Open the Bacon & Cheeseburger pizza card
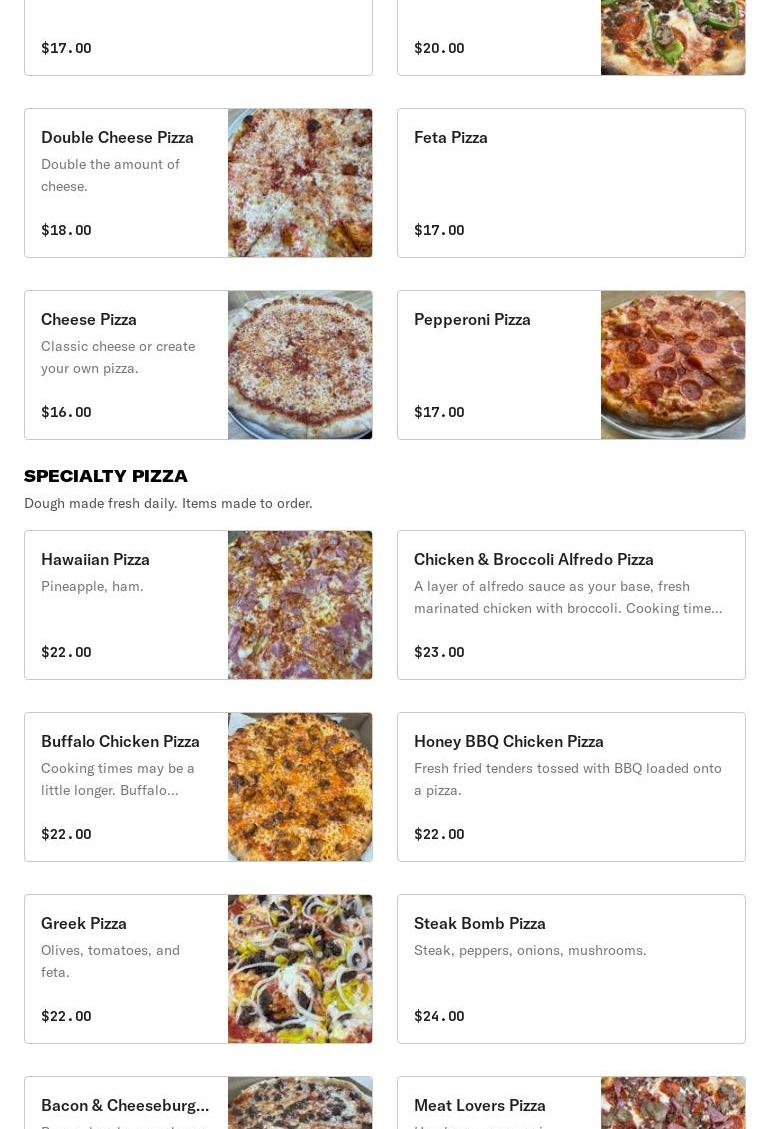770x1129 pixels. click(198, 1104)
